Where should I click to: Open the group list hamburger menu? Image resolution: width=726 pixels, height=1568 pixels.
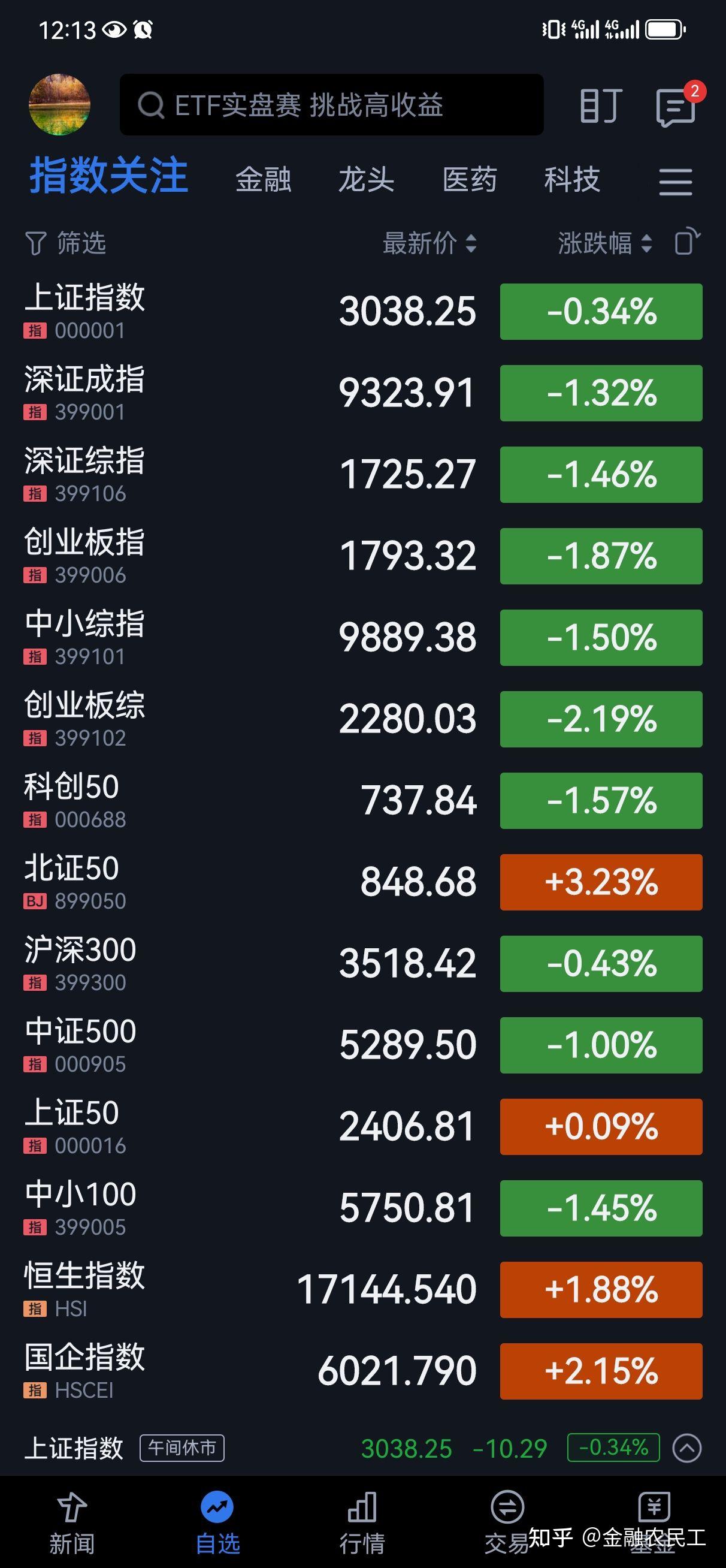click(x=676, y=182)
